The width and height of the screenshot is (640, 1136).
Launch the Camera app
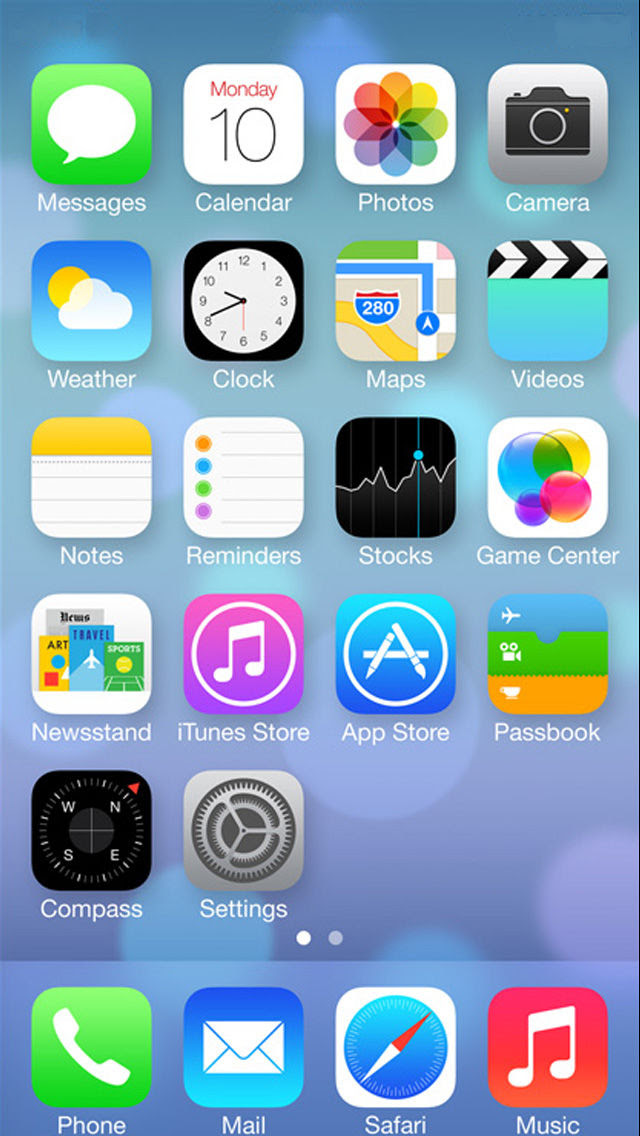pos(547,124)
